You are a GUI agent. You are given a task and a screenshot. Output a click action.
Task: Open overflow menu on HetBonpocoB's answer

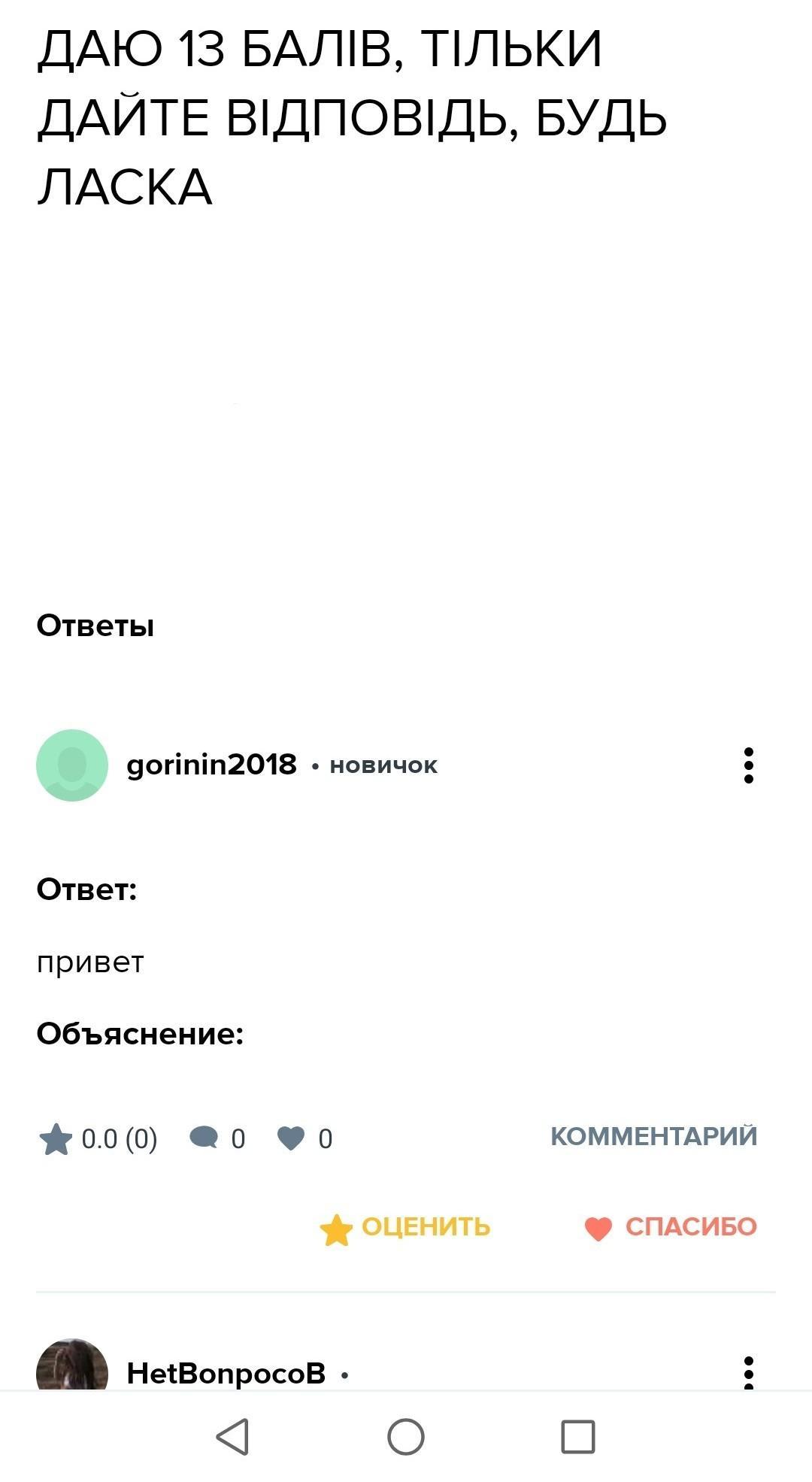[748, 1372]
